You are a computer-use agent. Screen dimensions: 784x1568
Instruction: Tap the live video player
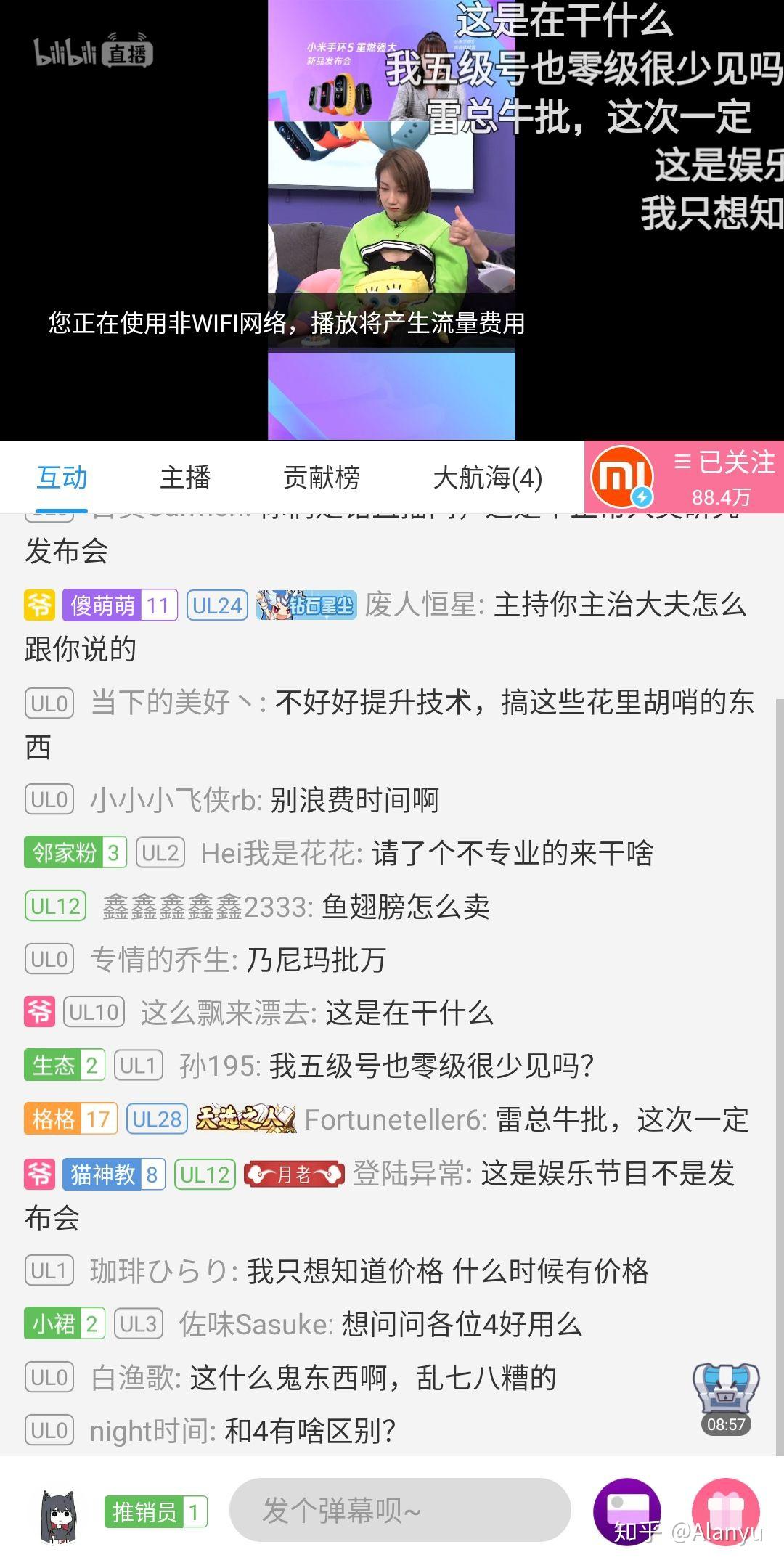tap(392, 219)
